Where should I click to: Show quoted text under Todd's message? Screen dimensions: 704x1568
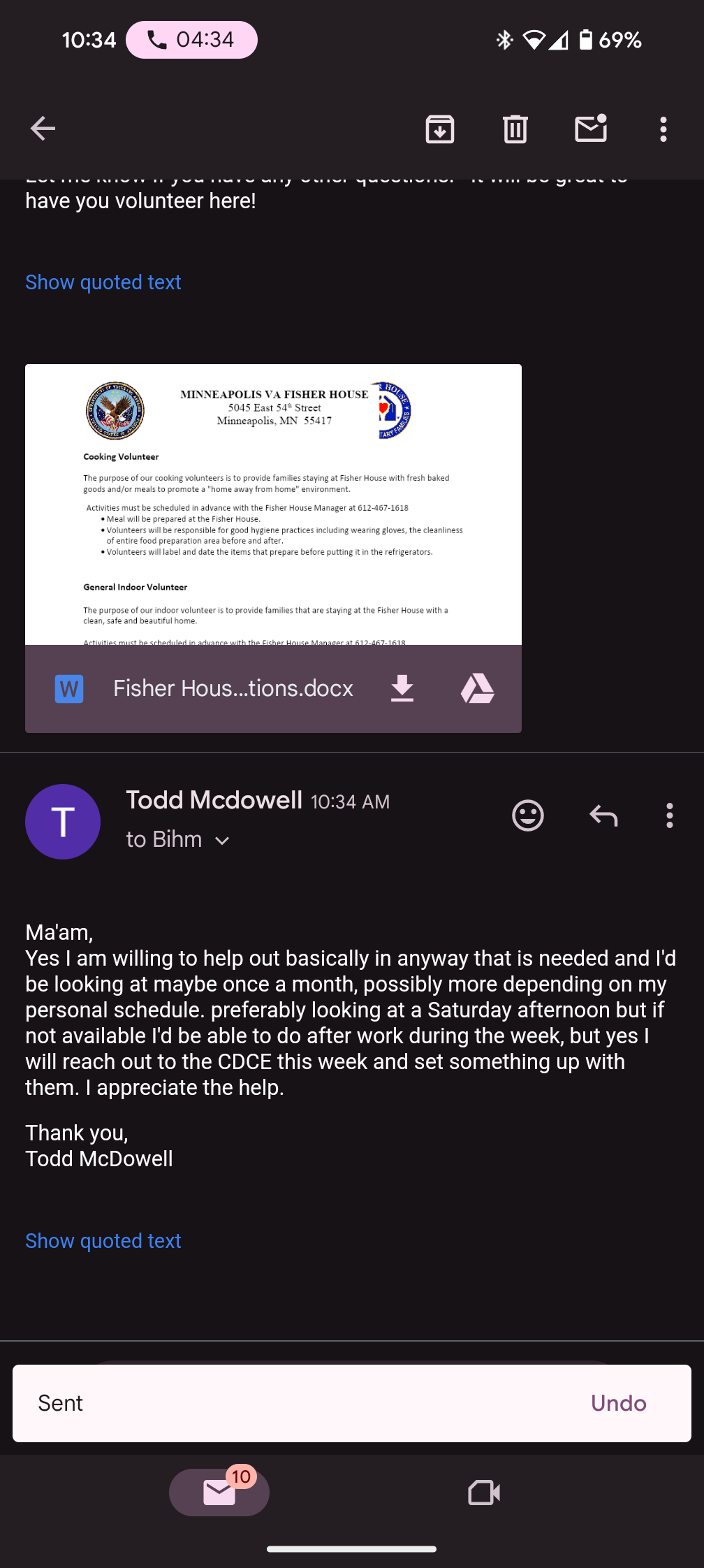(x=103, y=1241)
